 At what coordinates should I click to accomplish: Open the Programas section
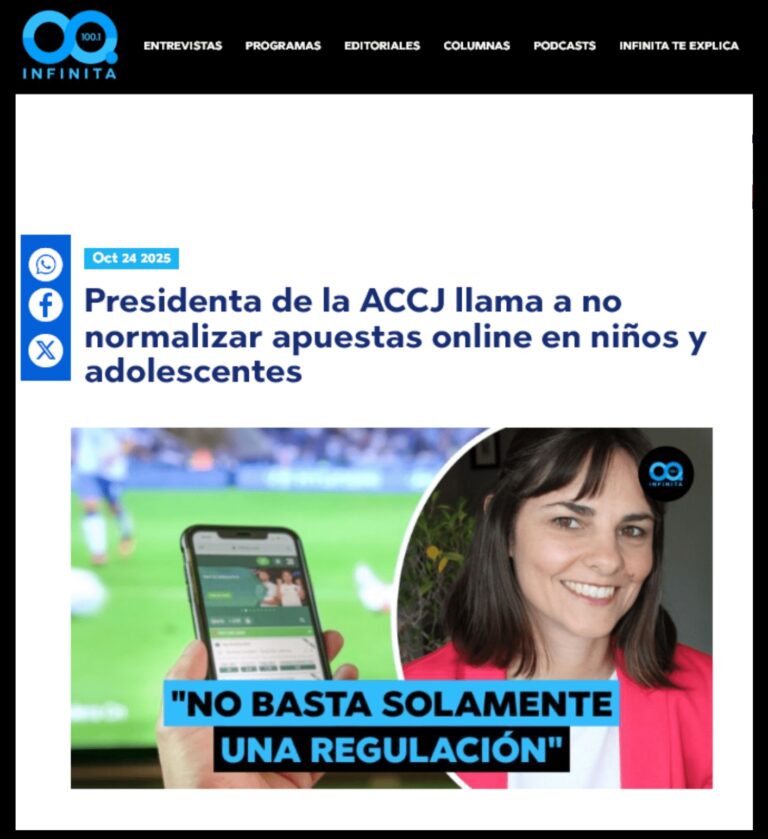tap(283, 46)
